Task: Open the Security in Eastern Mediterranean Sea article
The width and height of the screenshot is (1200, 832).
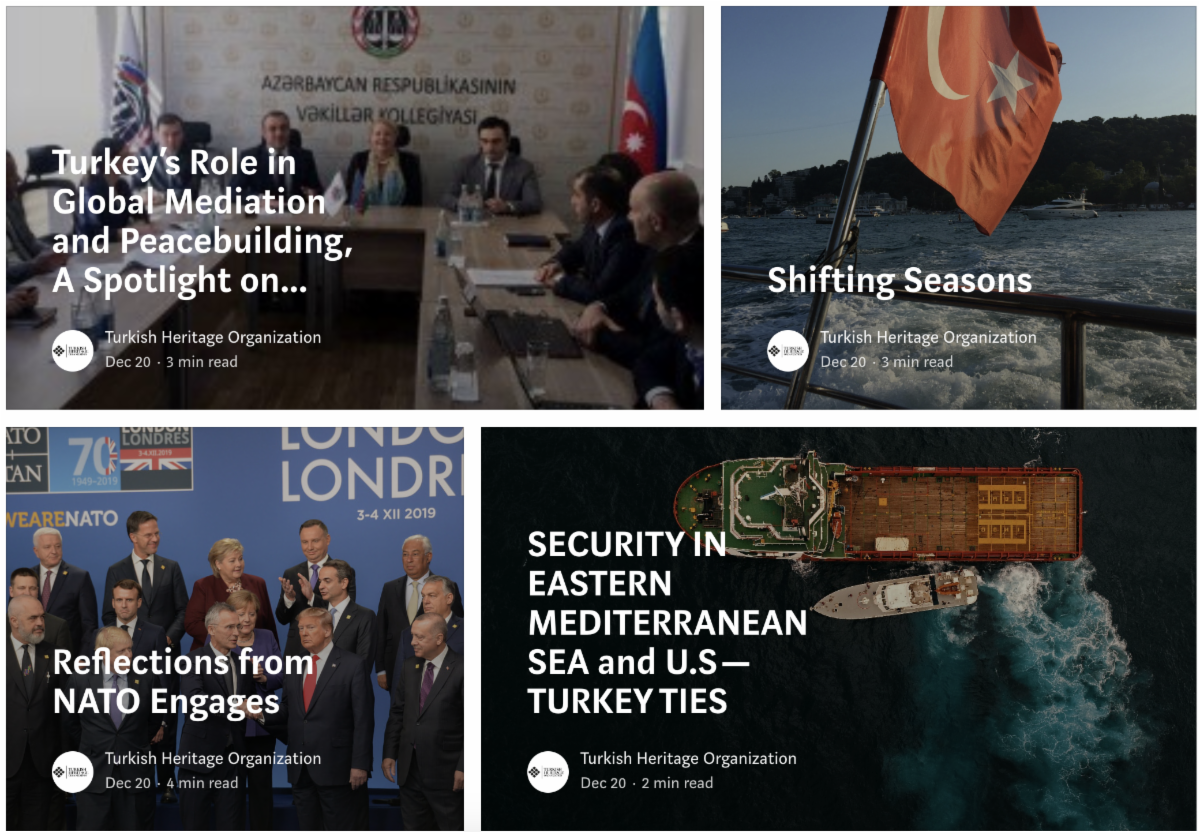Action: (x=667, y=622)
